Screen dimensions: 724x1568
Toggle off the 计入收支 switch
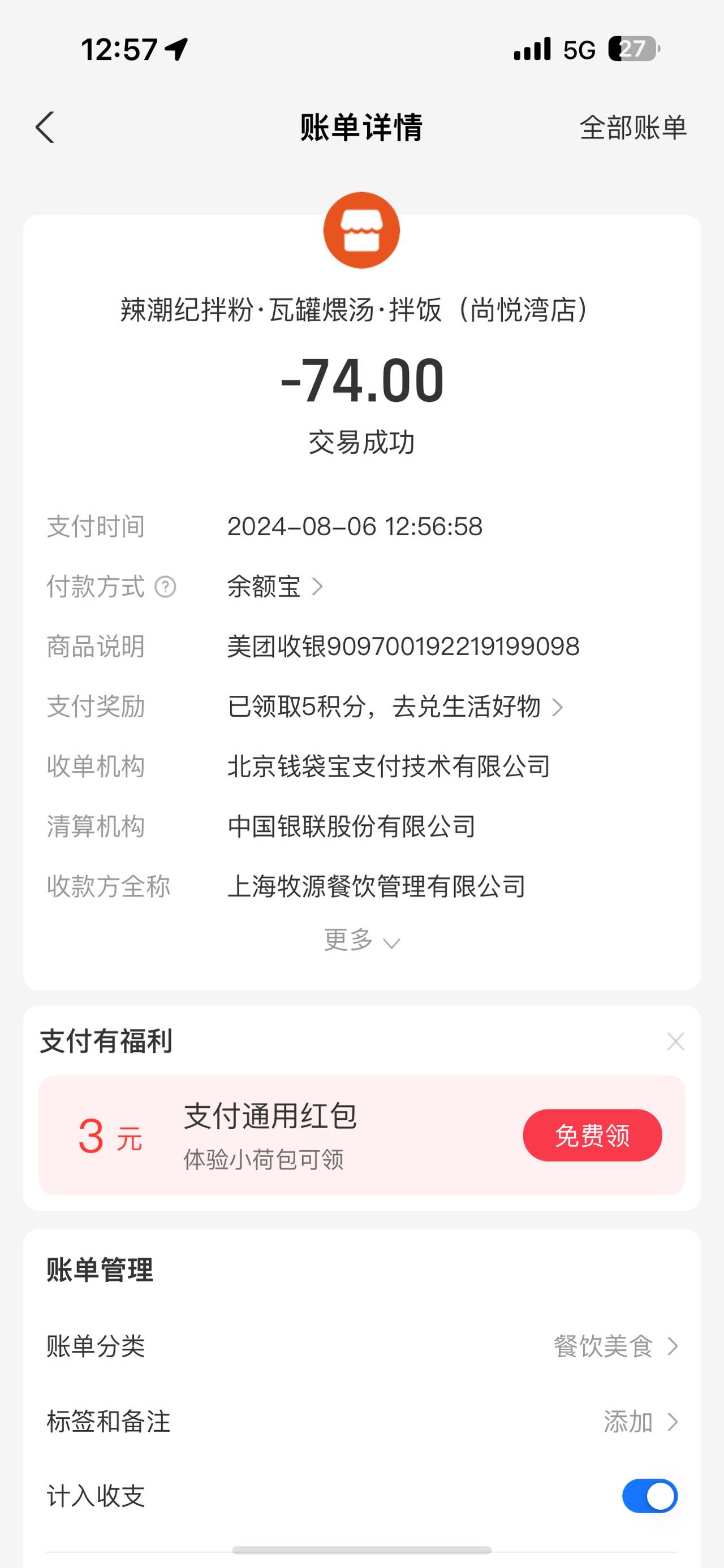[x=650, y=1496]
